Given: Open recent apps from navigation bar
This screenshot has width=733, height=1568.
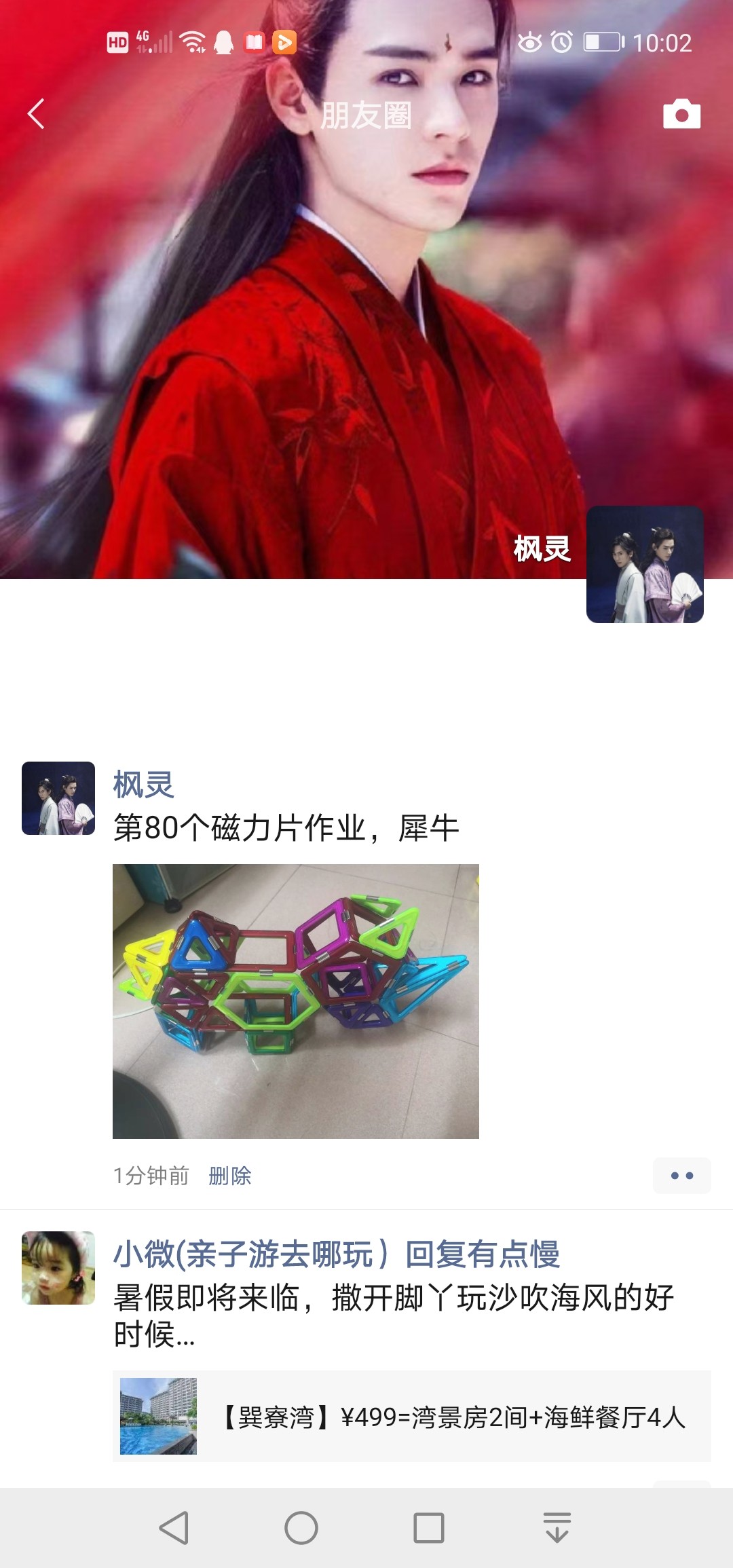Looking at the screenshot, I should 429,1529.
